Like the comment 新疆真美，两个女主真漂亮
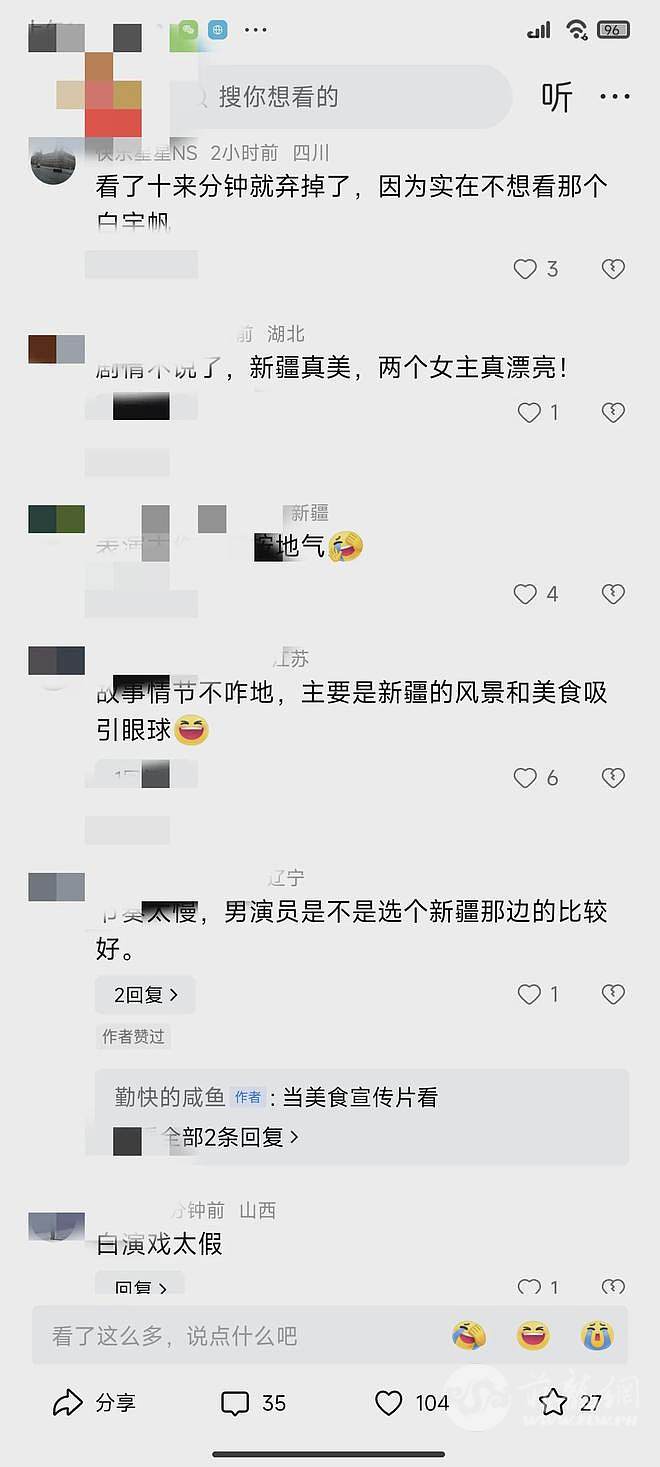The image size is (660, 1467). pos(529,412)
